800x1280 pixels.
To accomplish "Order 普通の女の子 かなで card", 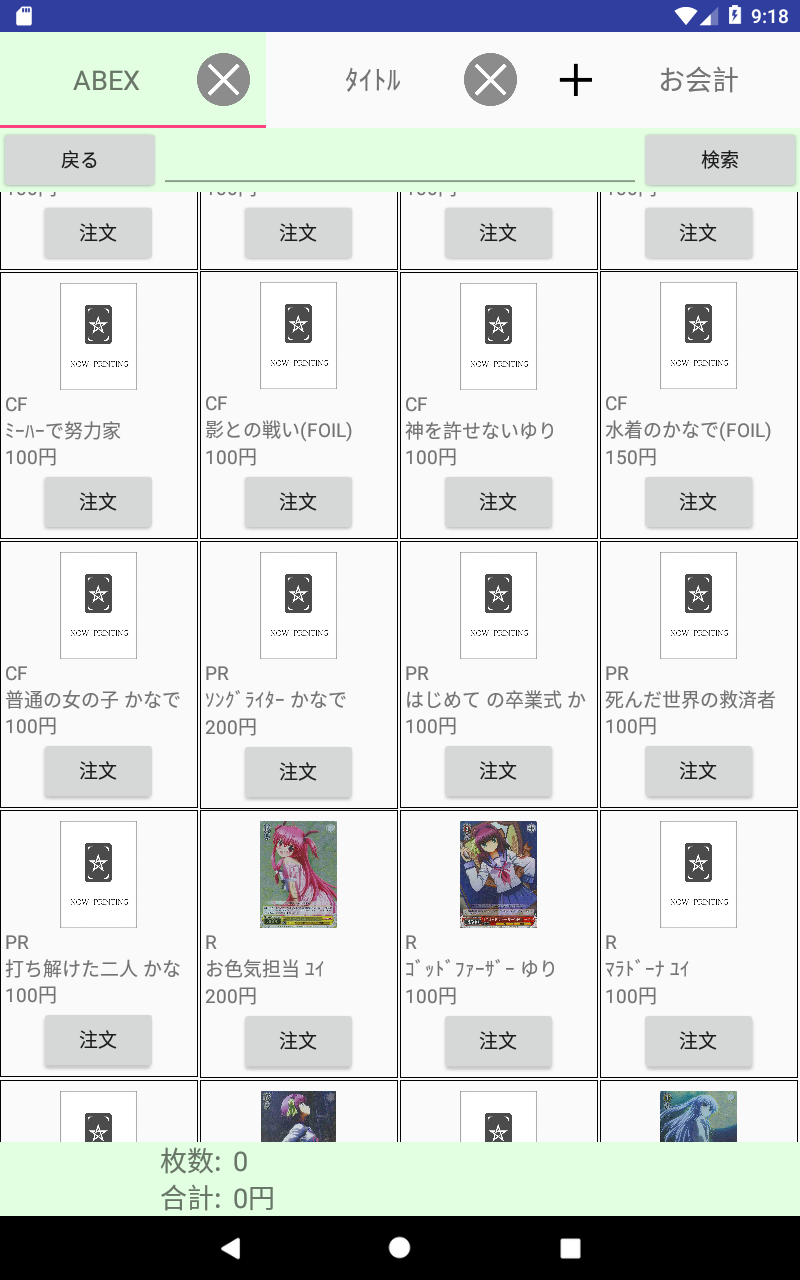I will tap(98, 771).
